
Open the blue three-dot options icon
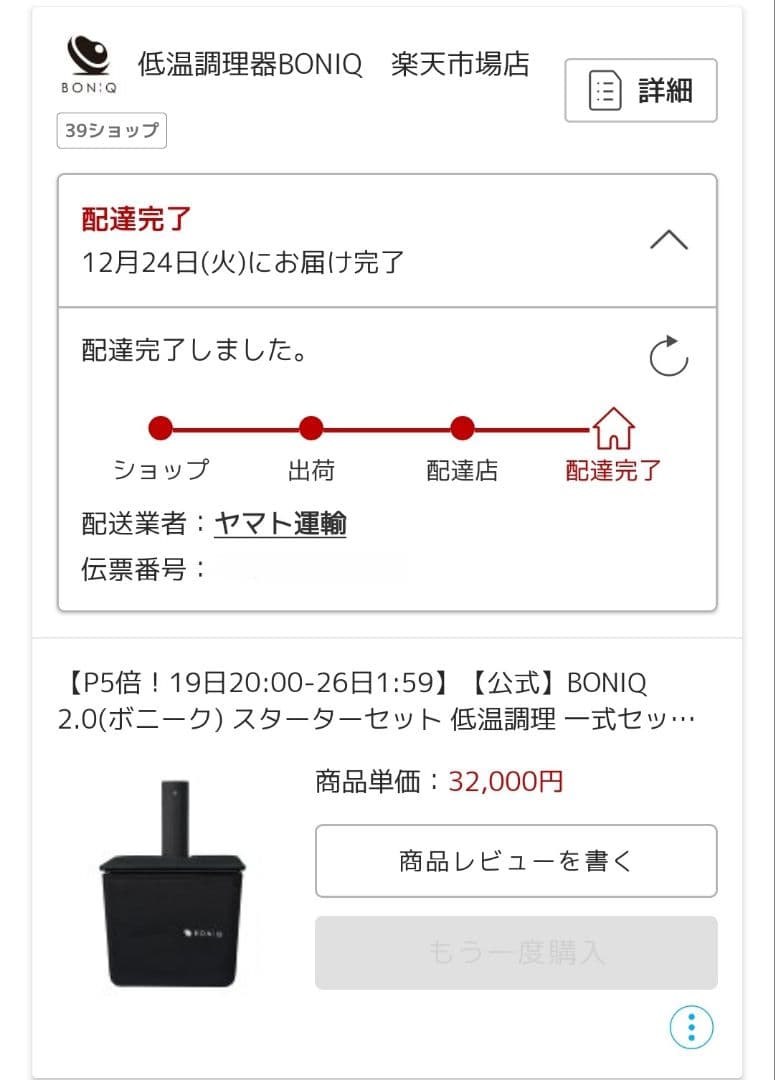(691, 1026)
